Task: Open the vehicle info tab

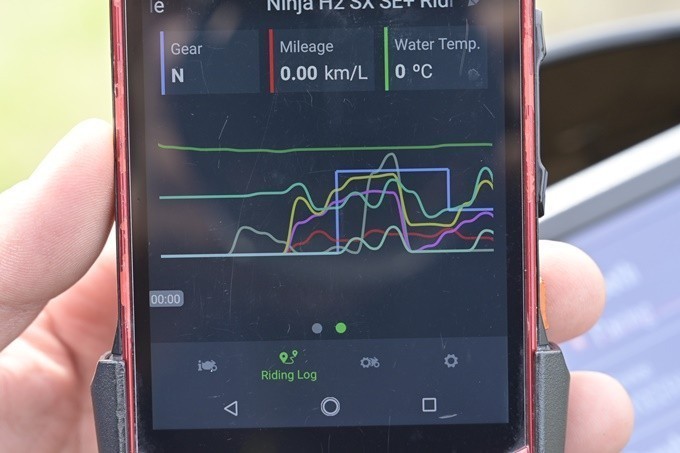Action: coord(208,365)
